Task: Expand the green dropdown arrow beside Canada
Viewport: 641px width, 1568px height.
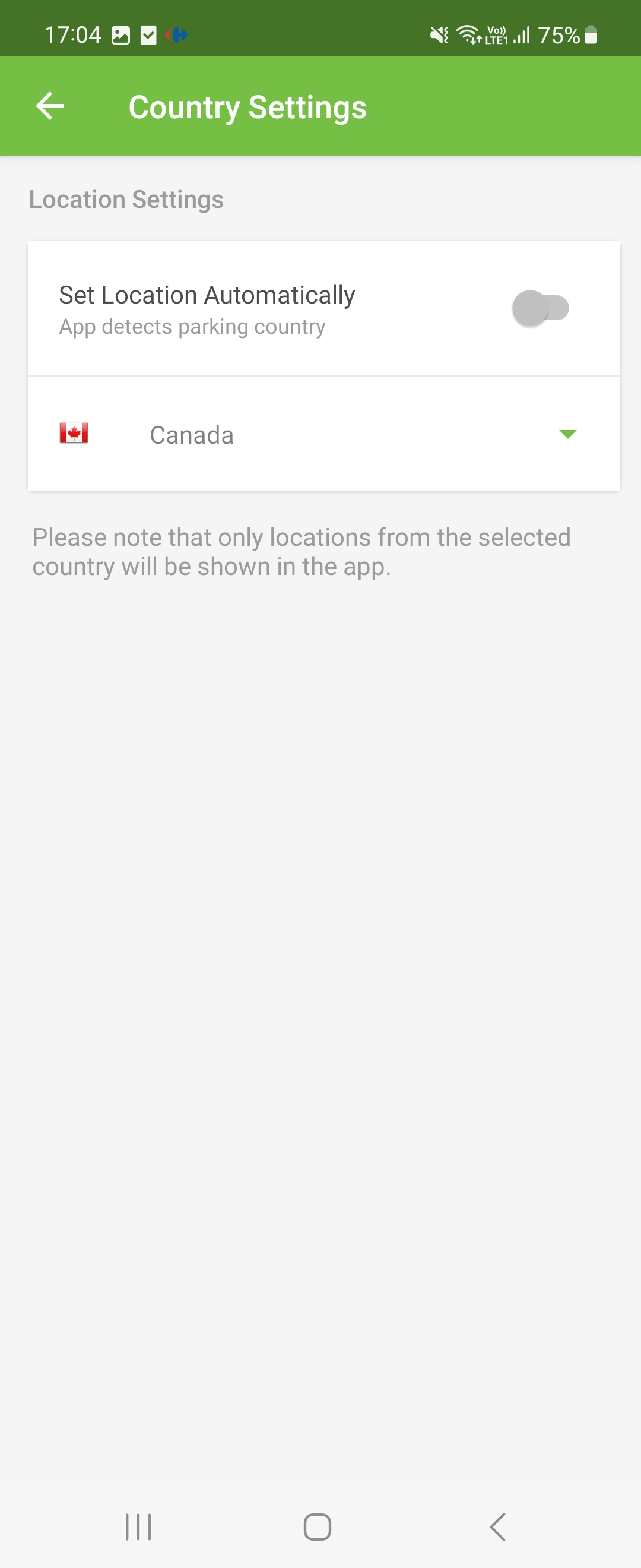Action: (x=566, y=434)
